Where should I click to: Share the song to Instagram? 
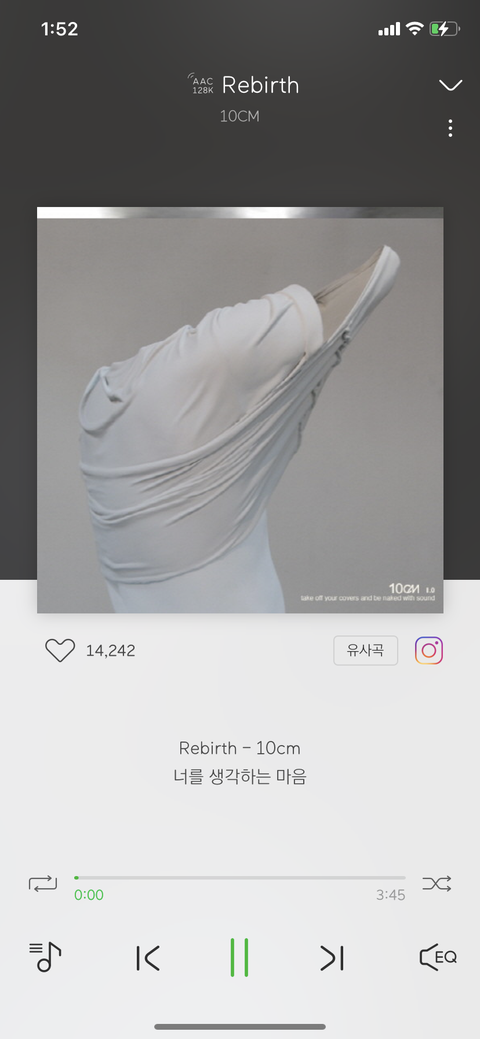tap(429, 650)
